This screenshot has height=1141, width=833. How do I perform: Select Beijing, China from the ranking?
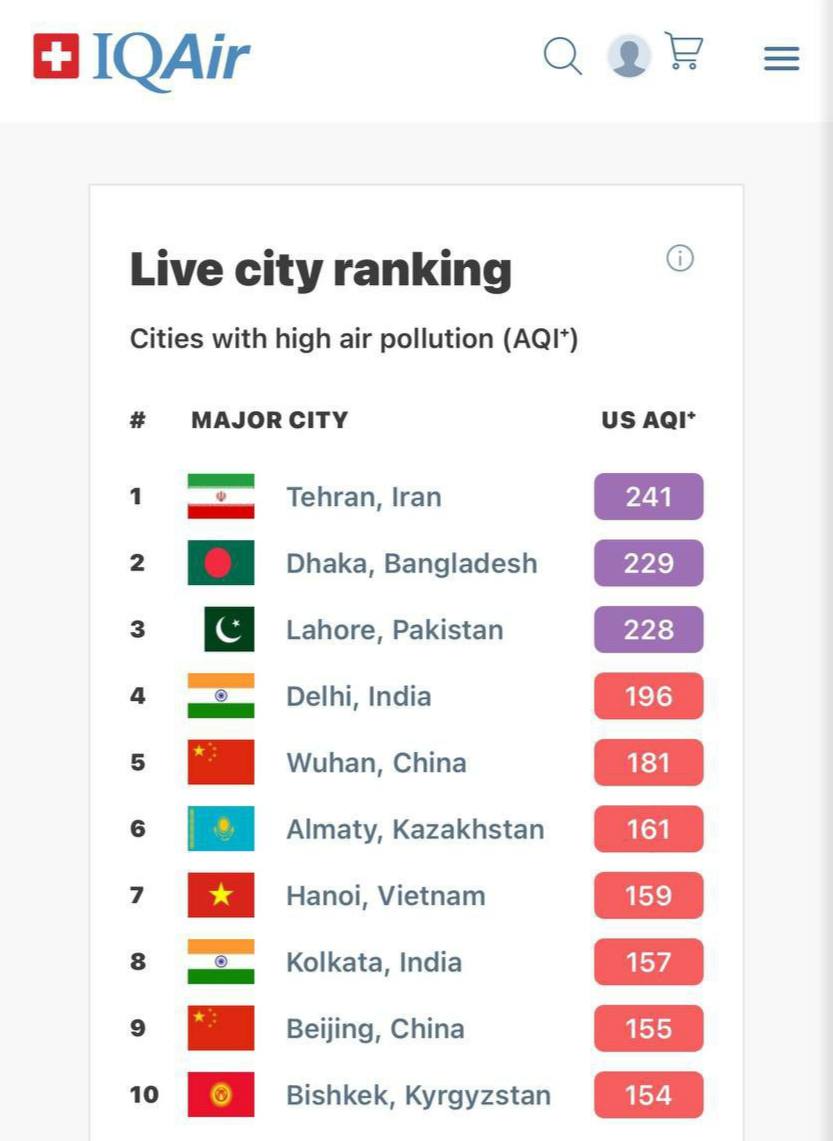pos(375,1029)
